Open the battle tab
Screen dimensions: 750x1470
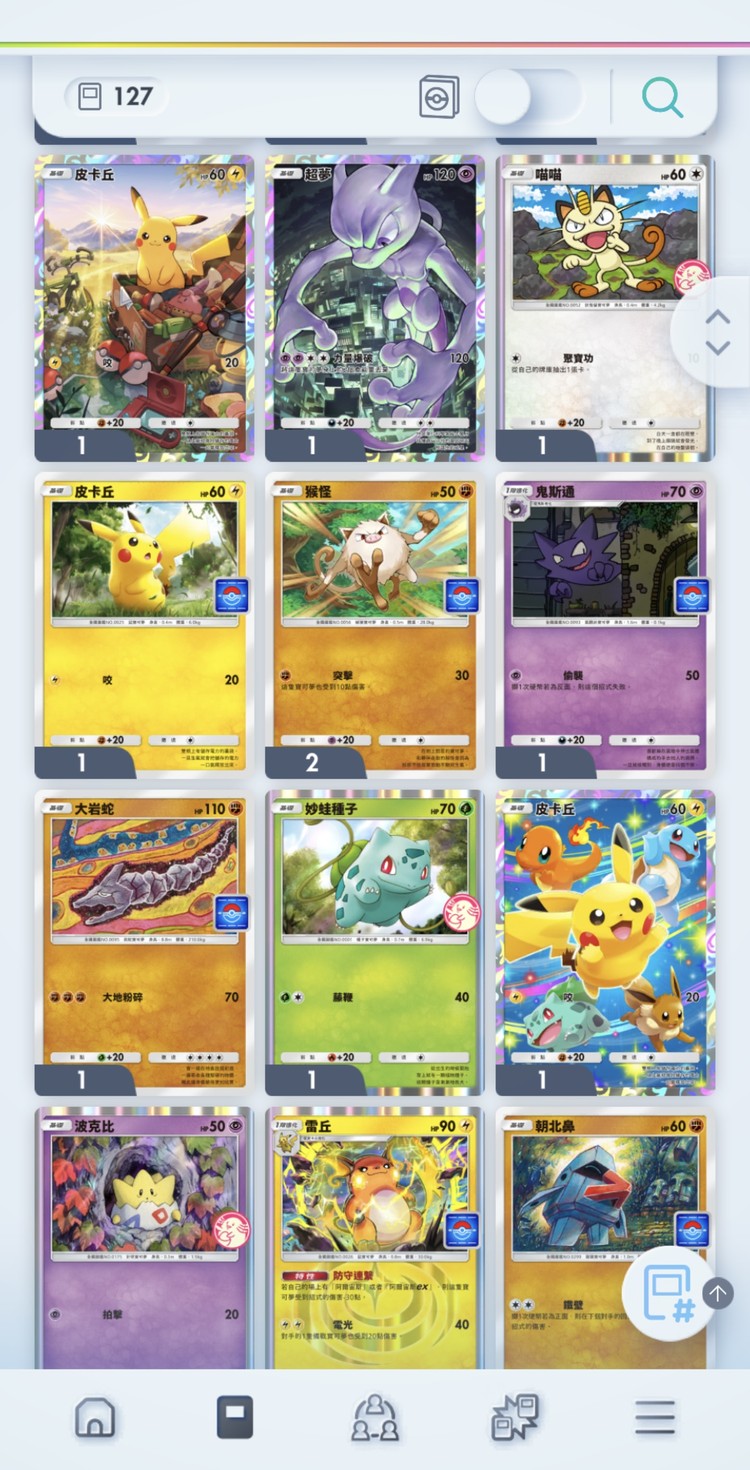click(x=515, y=1417)
